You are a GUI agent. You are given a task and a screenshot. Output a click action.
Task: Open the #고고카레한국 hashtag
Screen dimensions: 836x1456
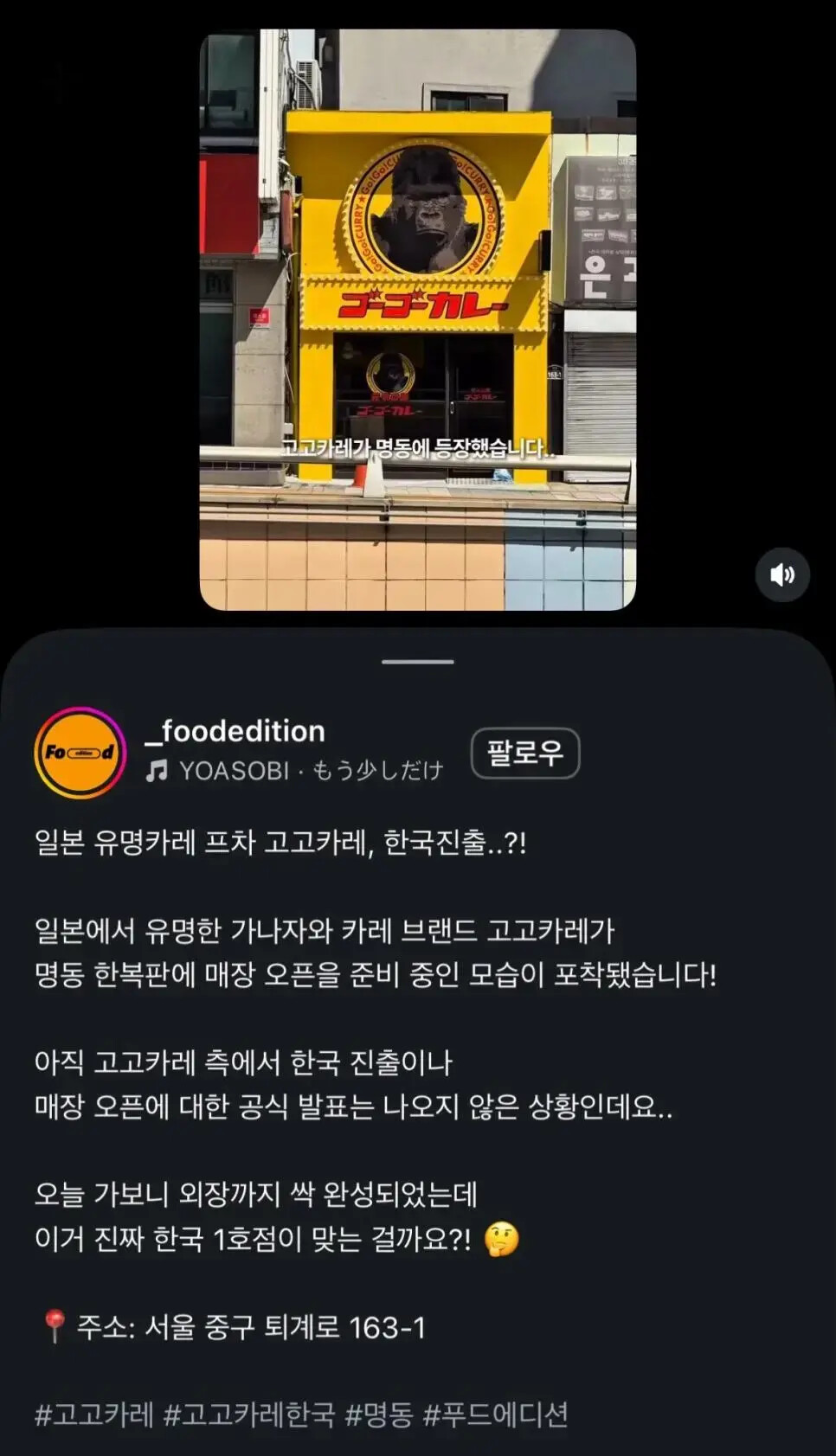[x=249, y=1414]
